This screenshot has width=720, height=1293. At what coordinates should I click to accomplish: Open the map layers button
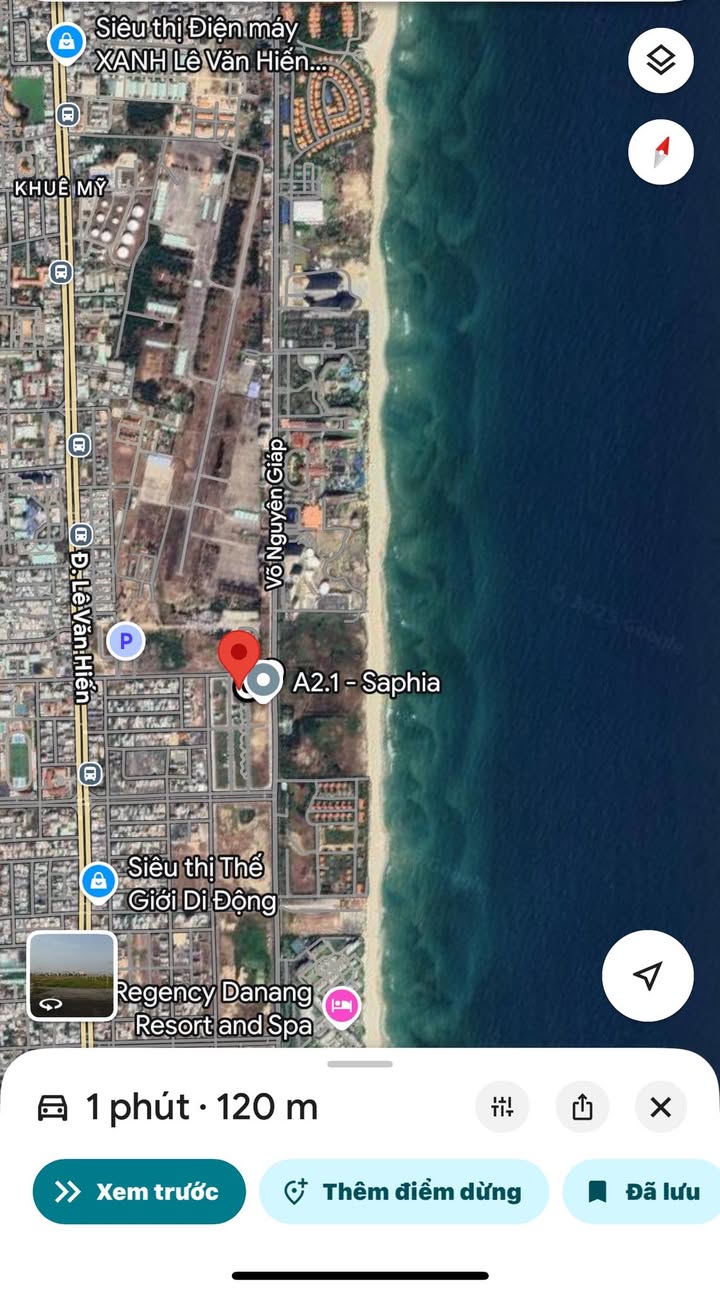[x=660, y=61]
